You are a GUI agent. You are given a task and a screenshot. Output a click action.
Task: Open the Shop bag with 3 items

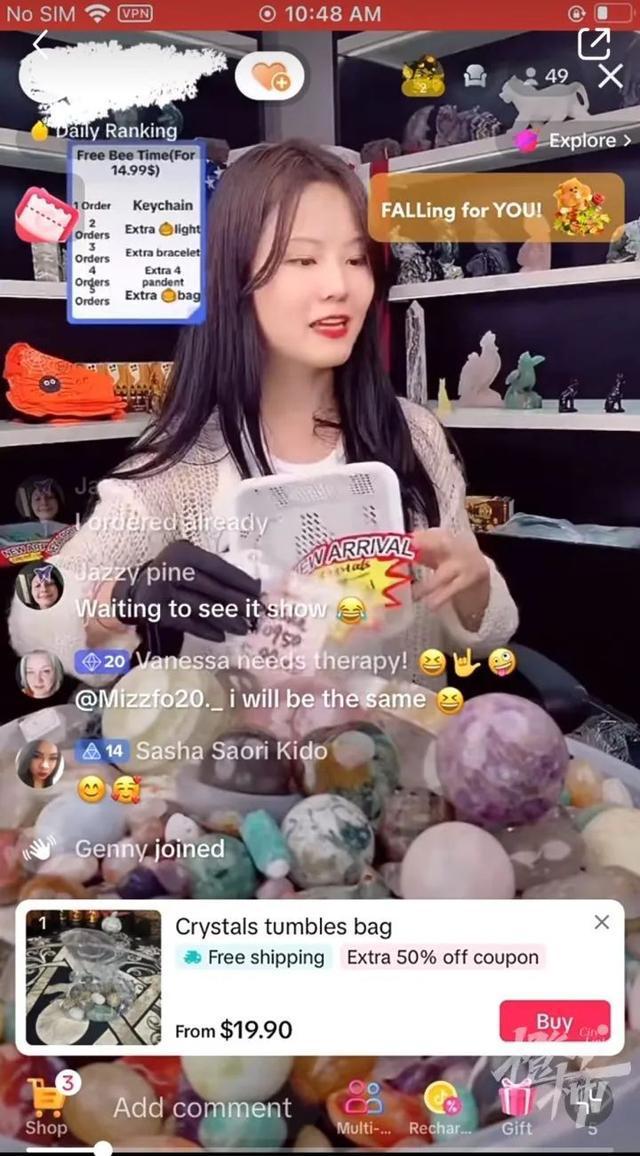47,1105
